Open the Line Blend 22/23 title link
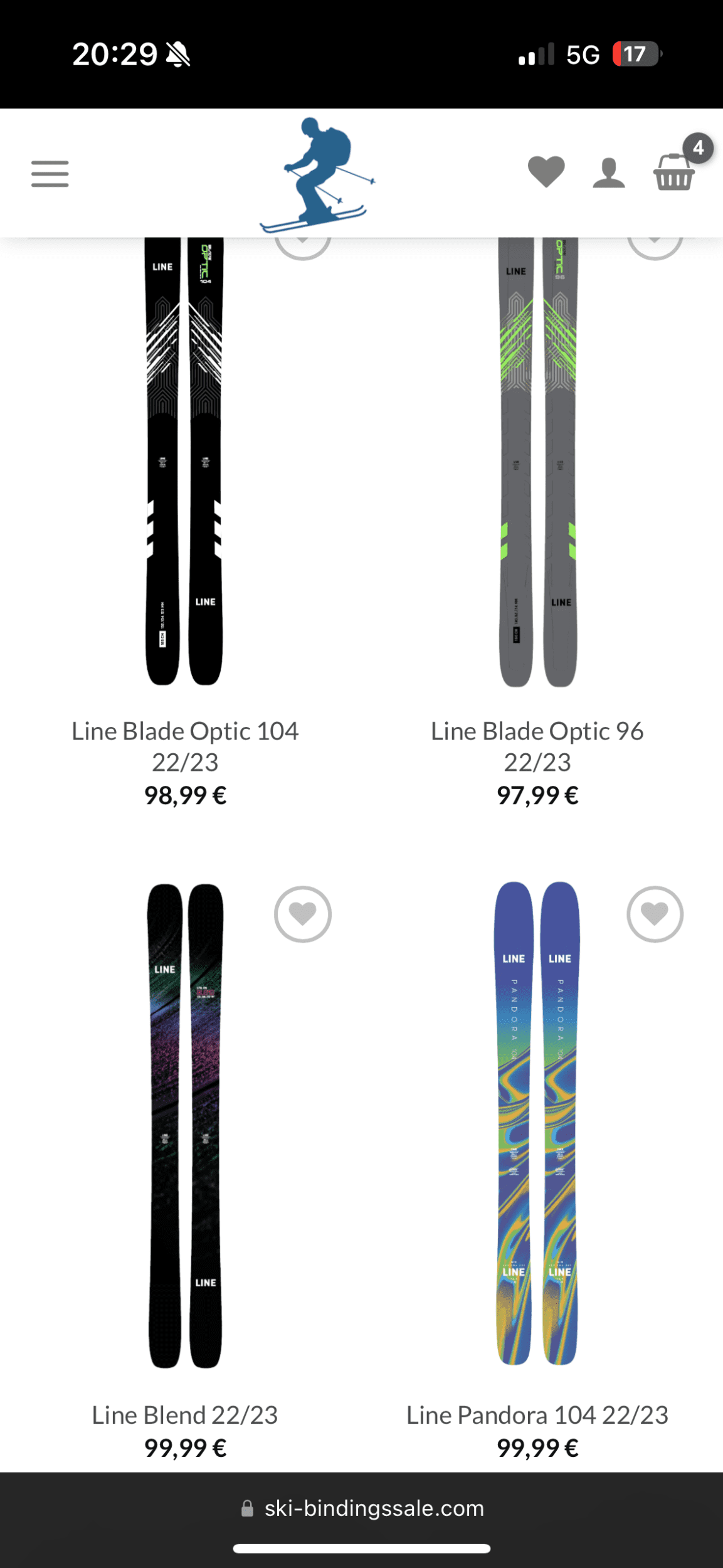Image resolution: width=723 pixels, height=1568 pixels. [x=185, y=1415]
